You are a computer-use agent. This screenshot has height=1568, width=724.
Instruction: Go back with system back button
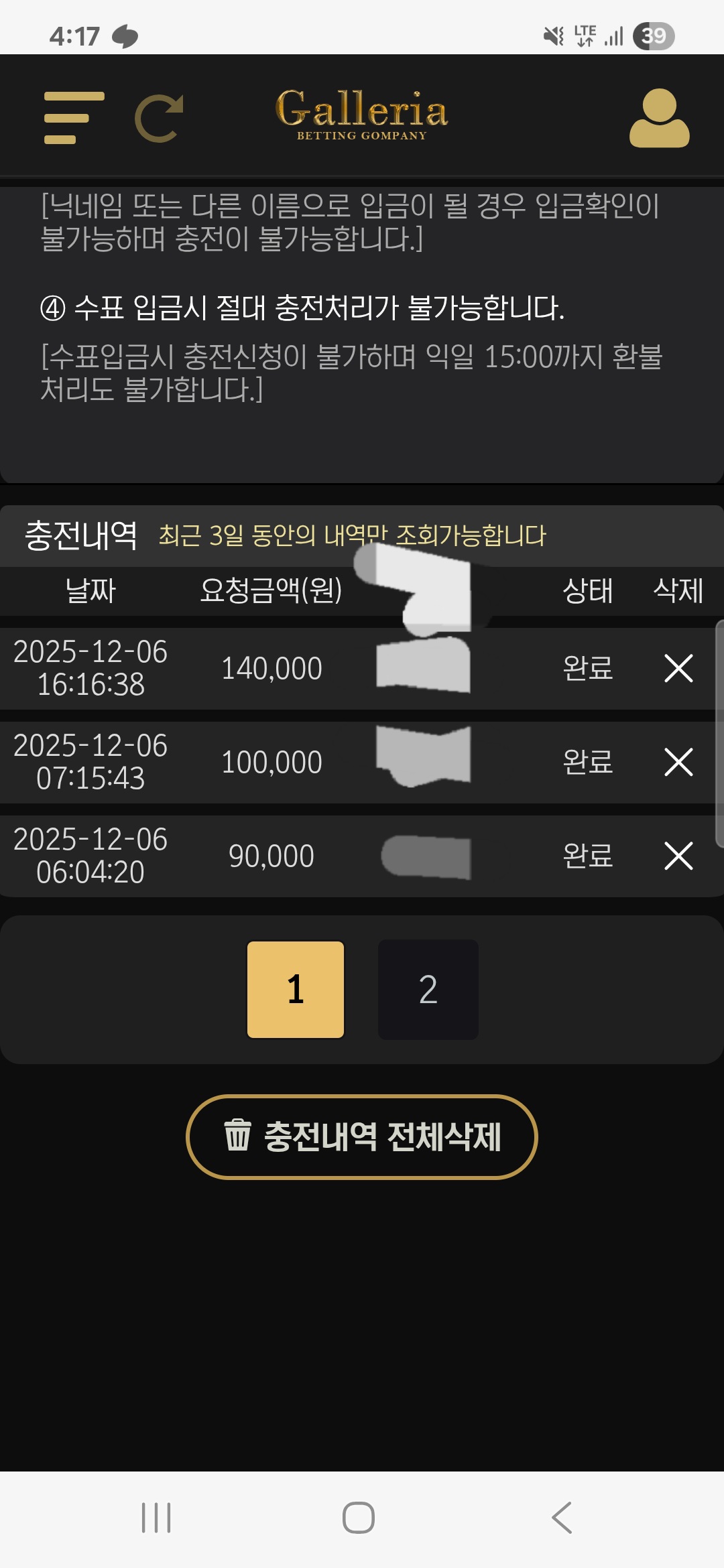tap(562, 1517)
